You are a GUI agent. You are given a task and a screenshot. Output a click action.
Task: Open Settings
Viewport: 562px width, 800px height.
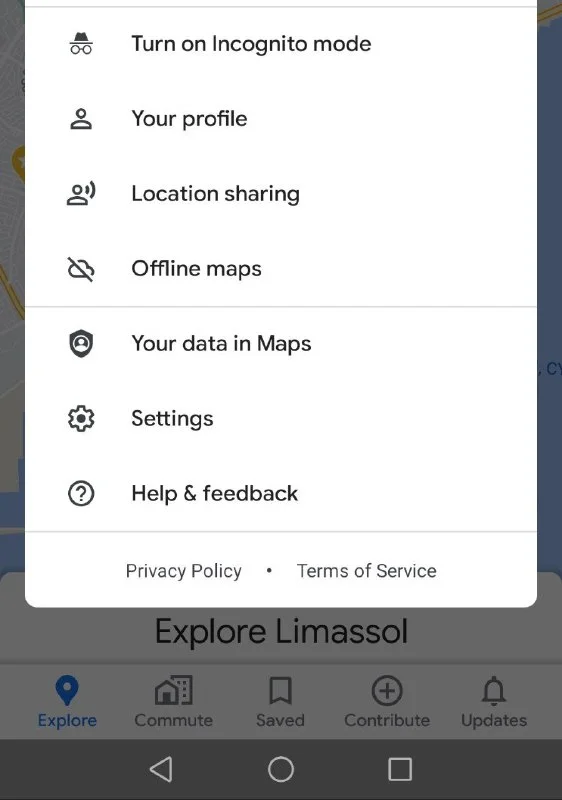coord(280,419)
